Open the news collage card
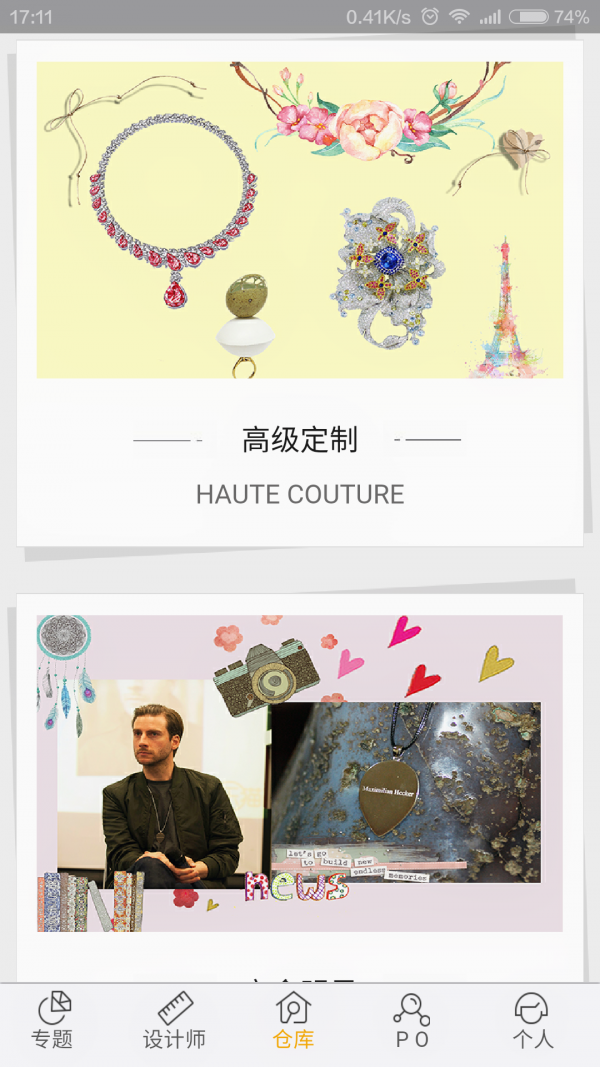Viewport: 600px width, 1067px height. (300, 772)
